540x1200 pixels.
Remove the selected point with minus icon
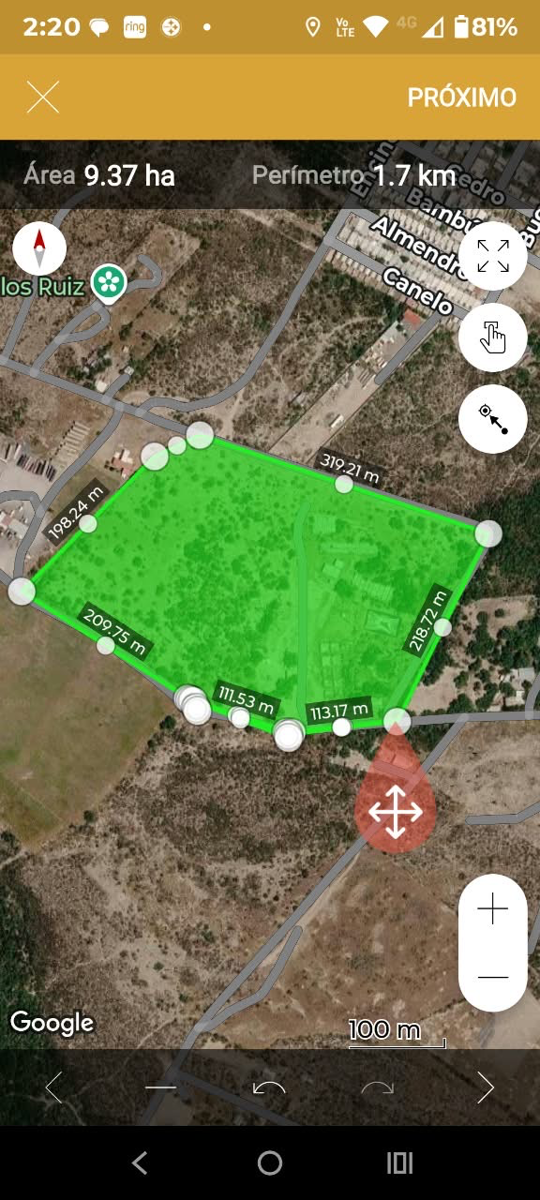pyautogui.click(x=160, y=1087)
